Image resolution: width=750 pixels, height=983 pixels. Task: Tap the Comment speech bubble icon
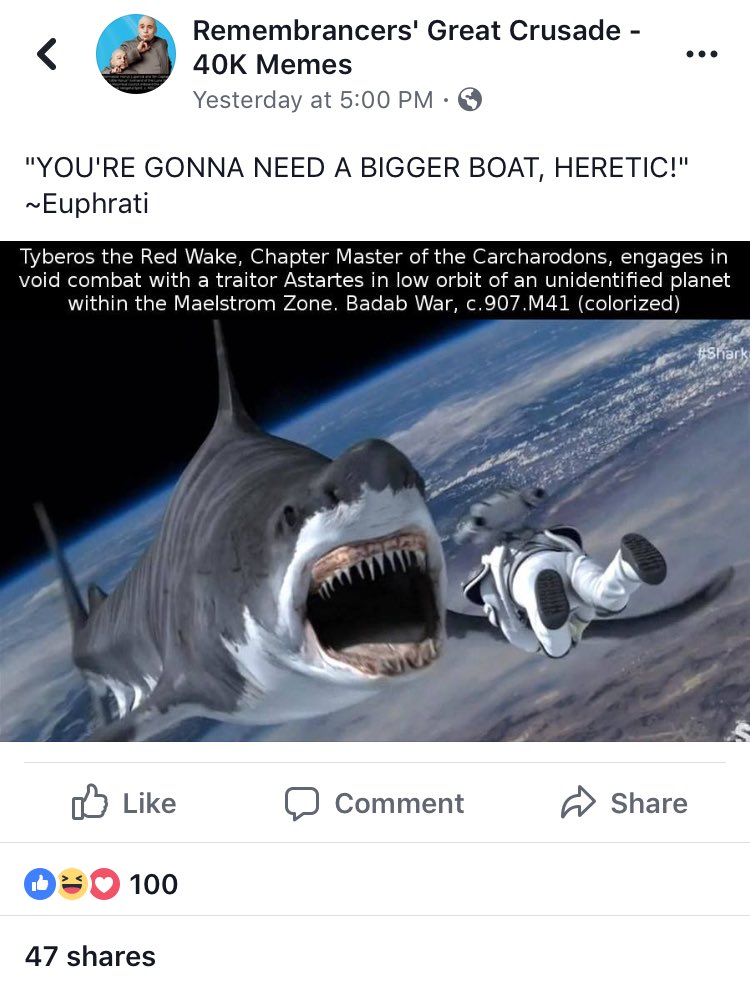[x=302, y=802]
